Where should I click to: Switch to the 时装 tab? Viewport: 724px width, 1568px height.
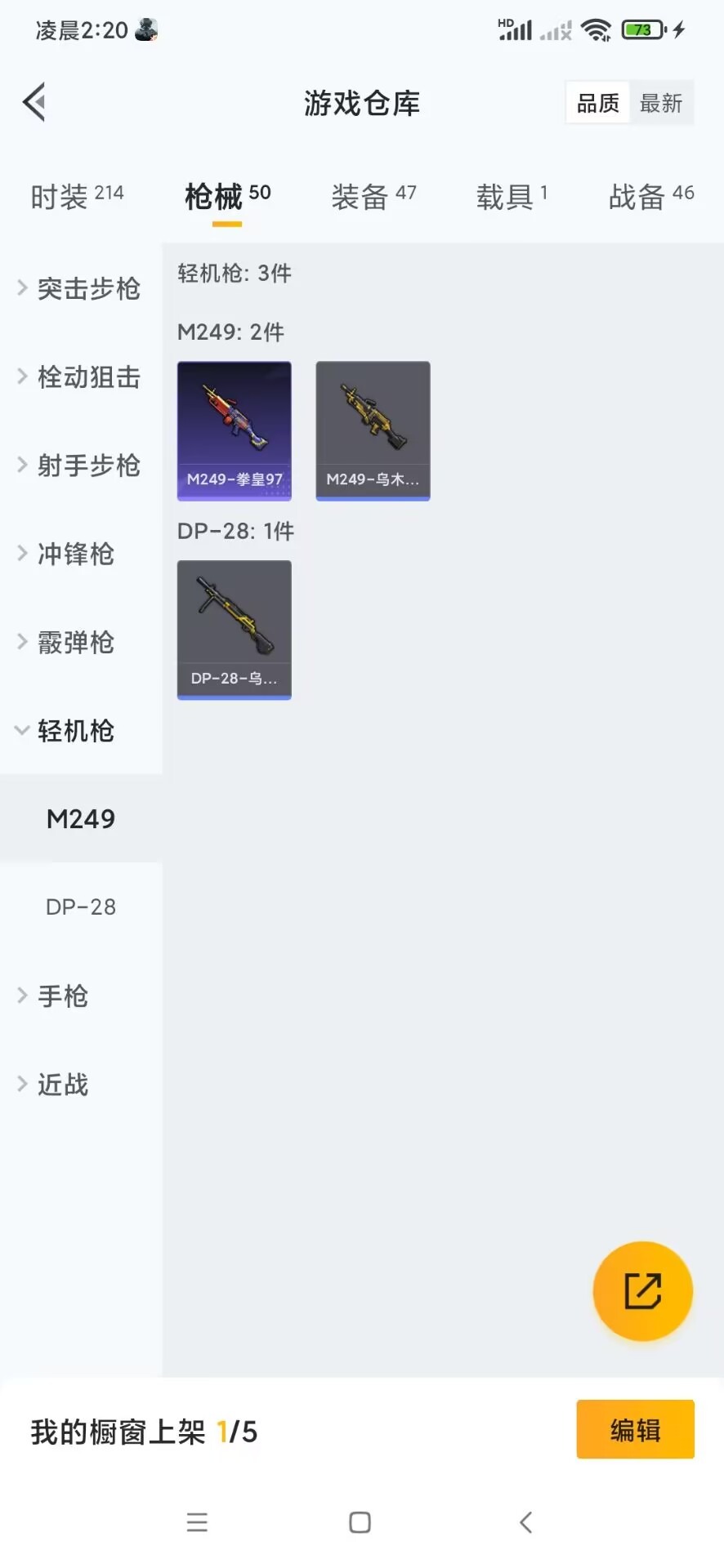77,196
